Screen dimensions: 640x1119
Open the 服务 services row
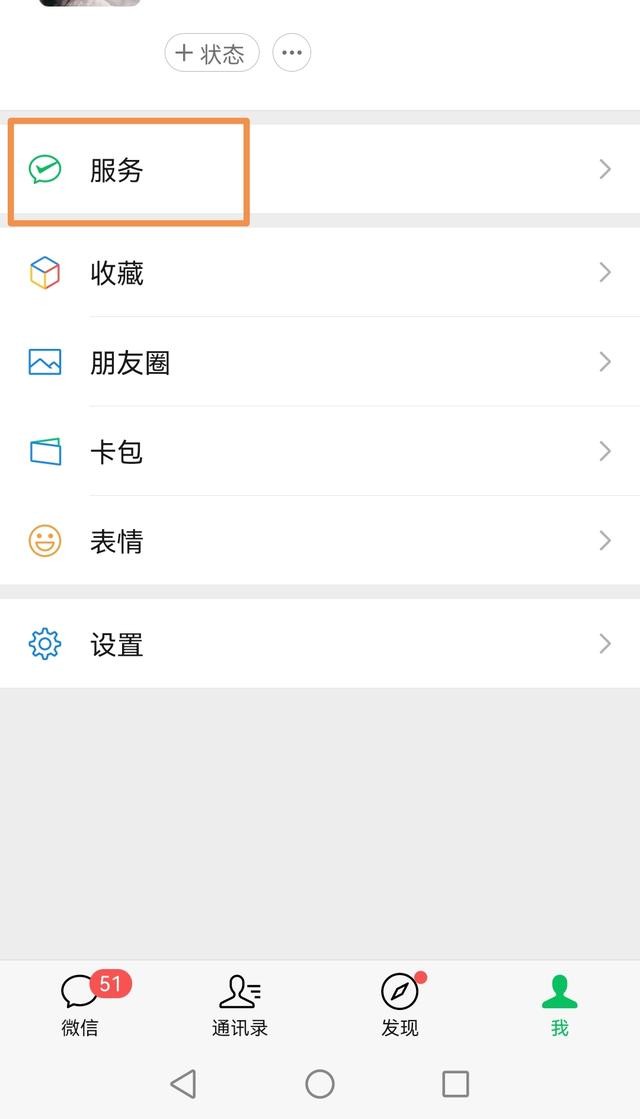click(320, 170)
